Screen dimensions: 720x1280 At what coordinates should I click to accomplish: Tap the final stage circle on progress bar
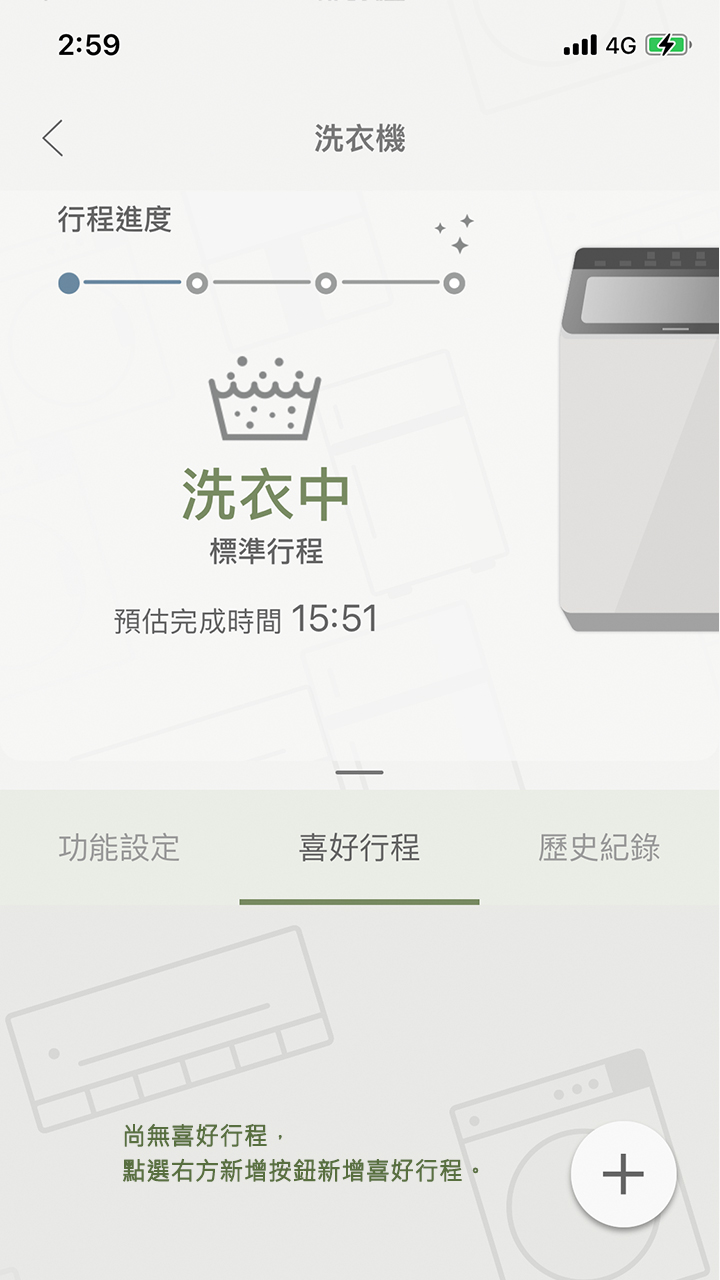click(x=456, y=283)
